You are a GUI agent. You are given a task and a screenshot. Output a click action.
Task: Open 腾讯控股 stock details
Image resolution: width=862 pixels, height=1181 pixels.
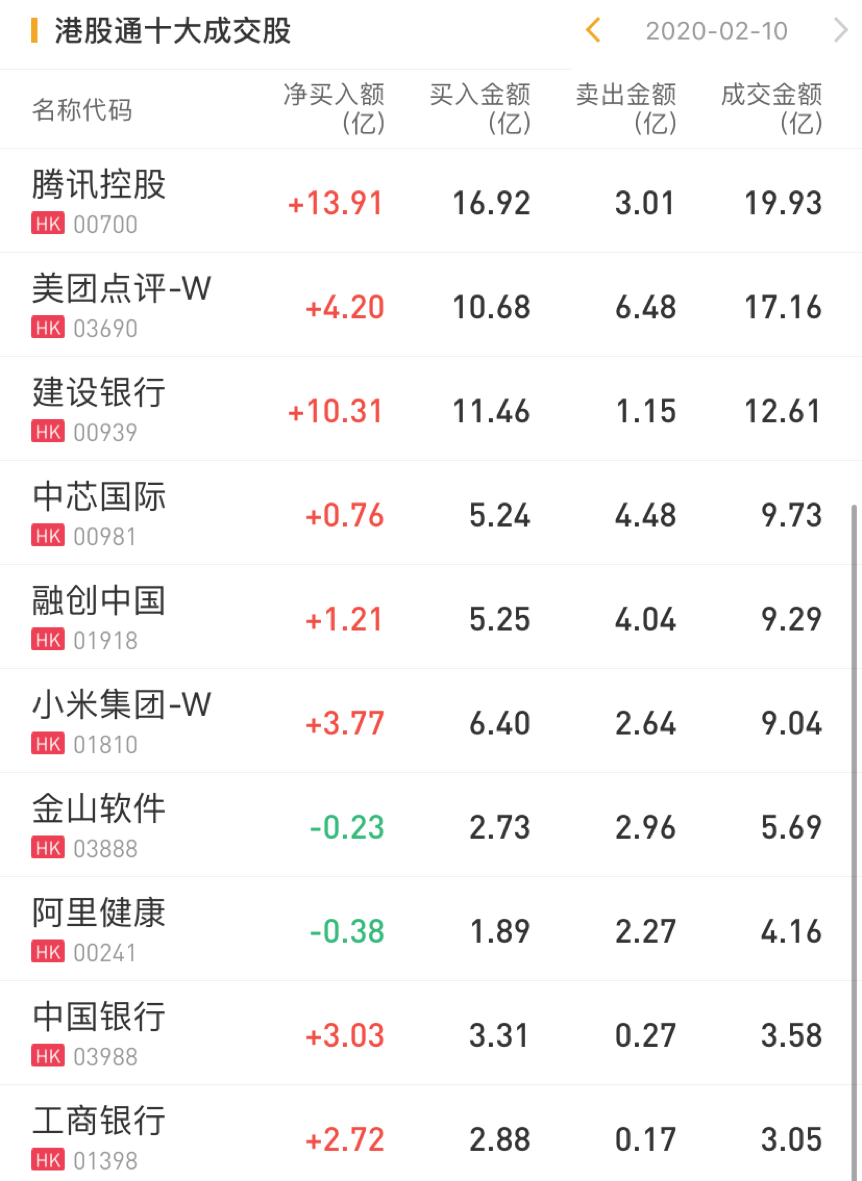click(x=99, y=200)
